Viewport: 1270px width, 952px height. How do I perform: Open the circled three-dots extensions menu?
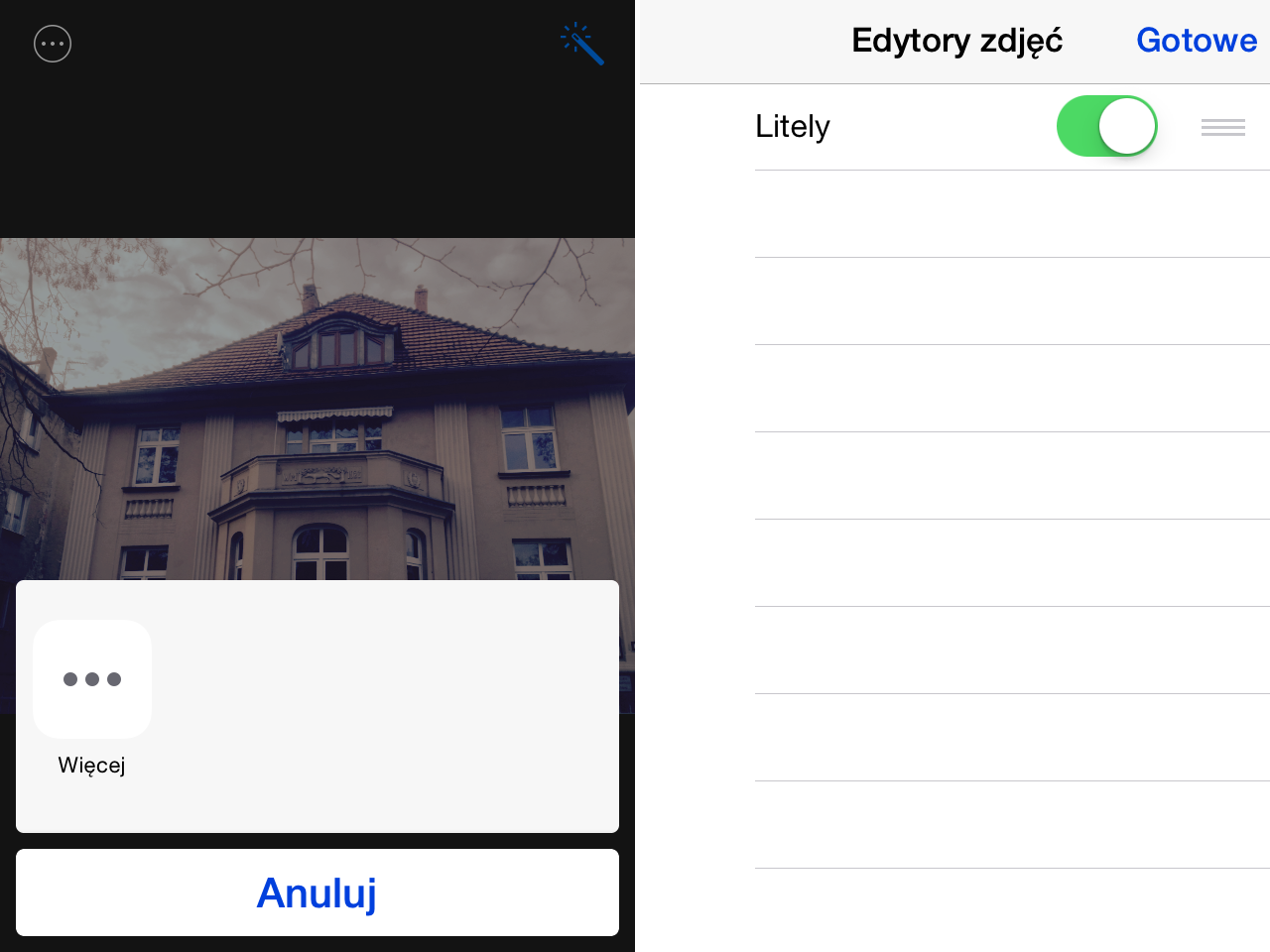point(53,44)
